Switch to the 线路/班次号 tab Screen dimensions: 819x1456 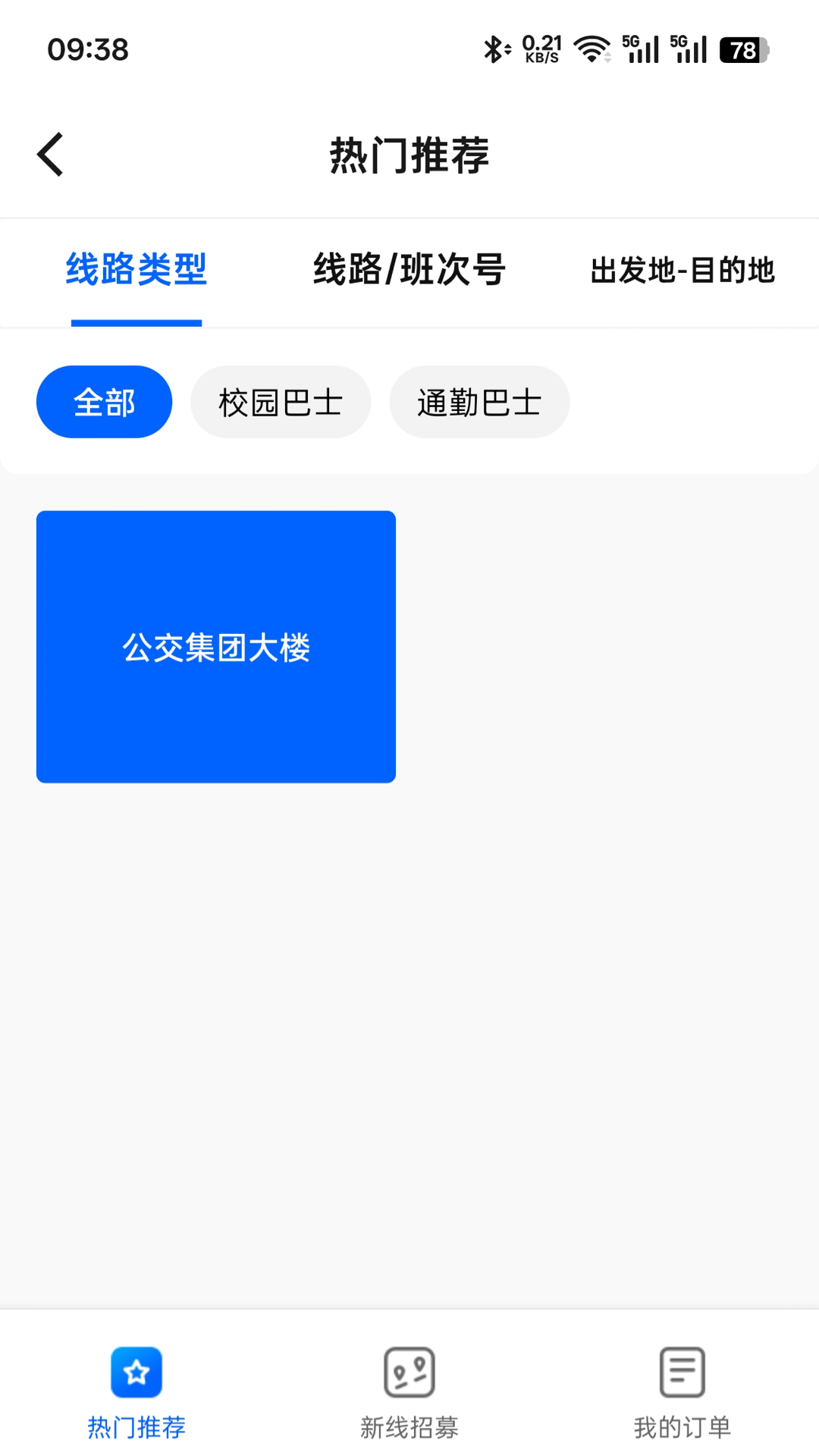point(411,271)
